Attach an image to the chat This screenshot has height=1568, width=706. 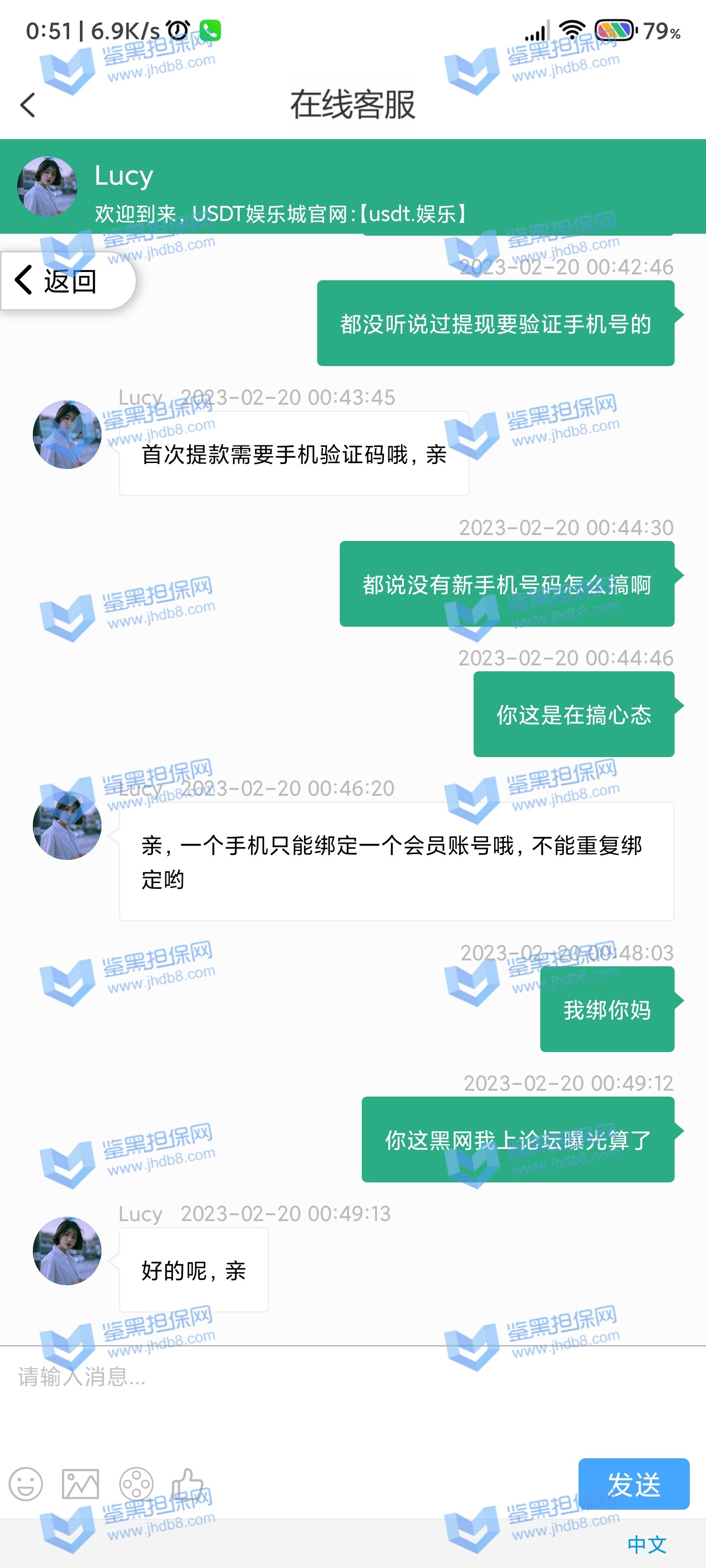coord(80,1484)
